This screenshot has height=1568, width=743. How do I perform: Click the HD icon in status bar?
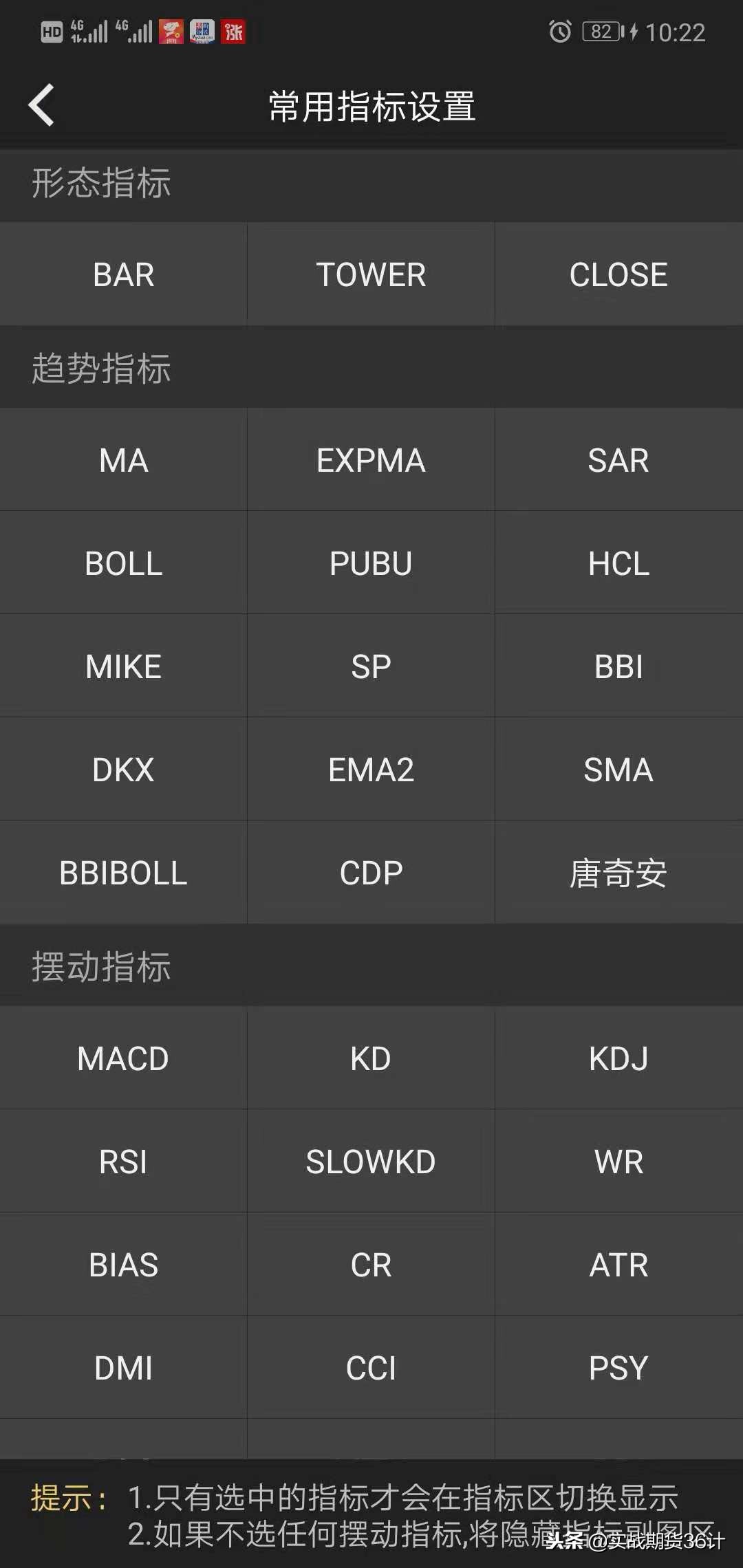click(x=50, y=30)
